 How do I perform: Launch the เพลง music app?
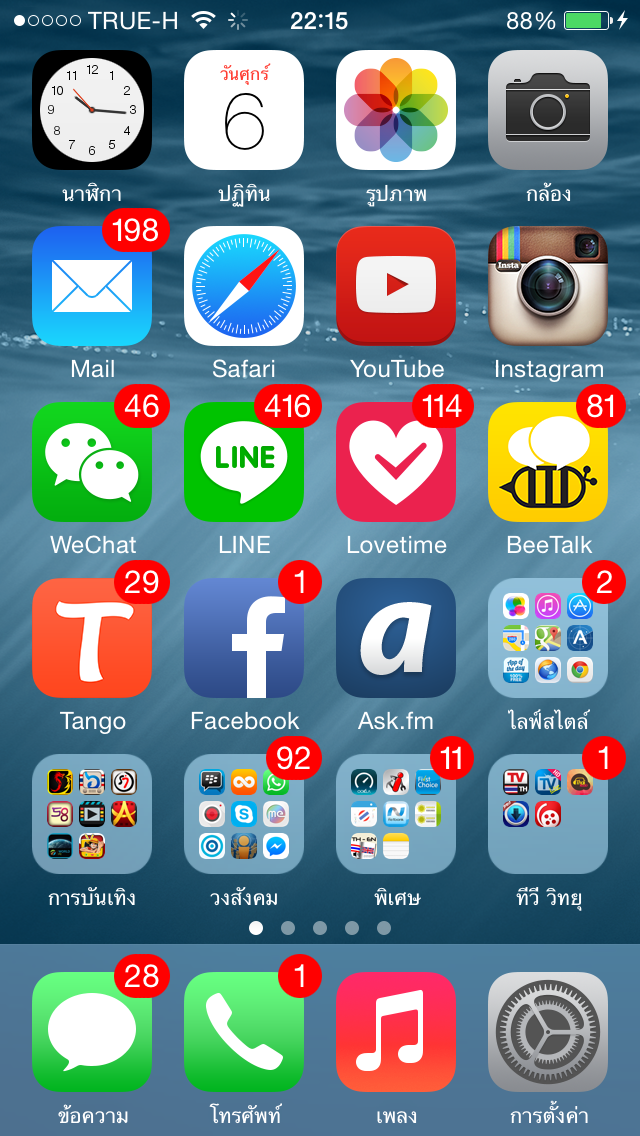pos(396,1032)
